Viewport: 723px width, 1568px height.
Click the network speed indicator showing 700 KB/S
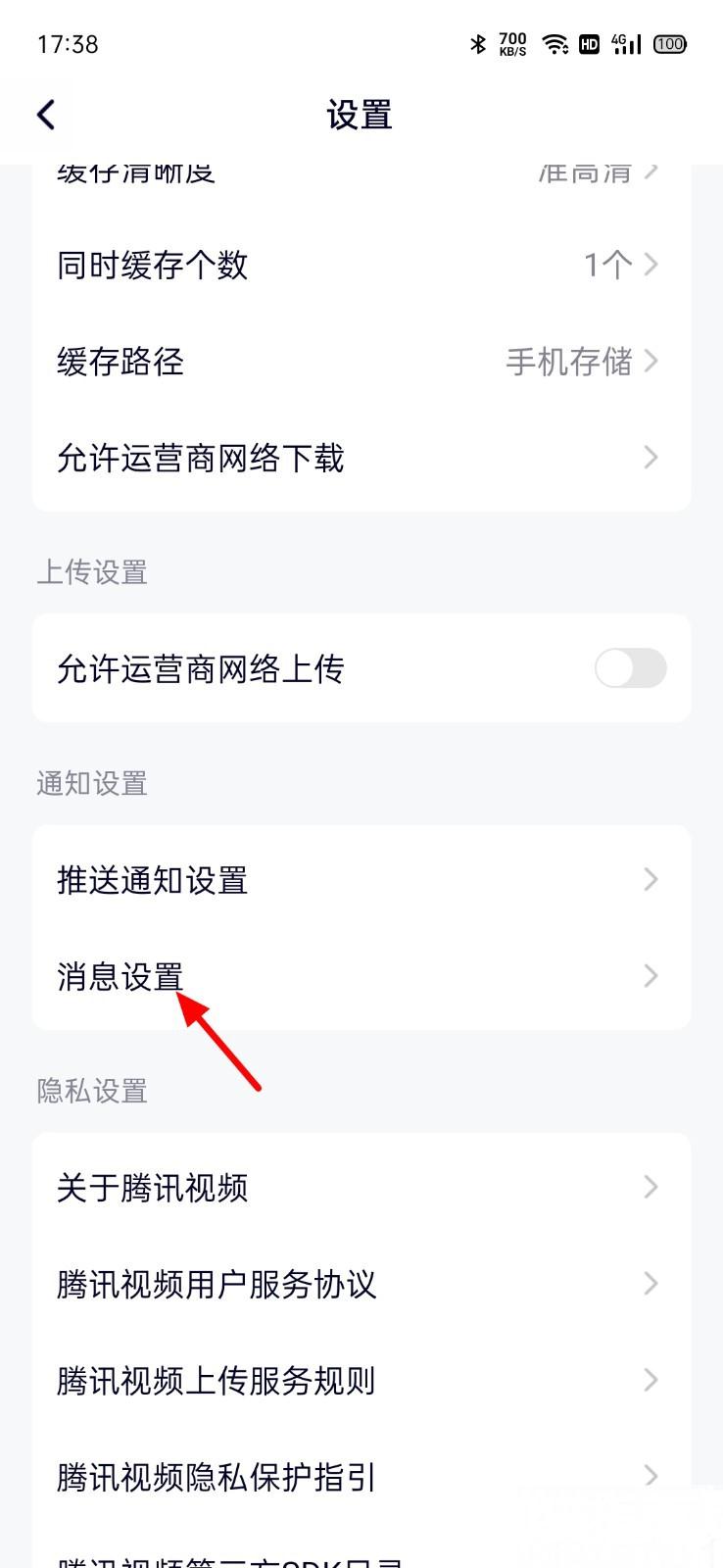511,43
